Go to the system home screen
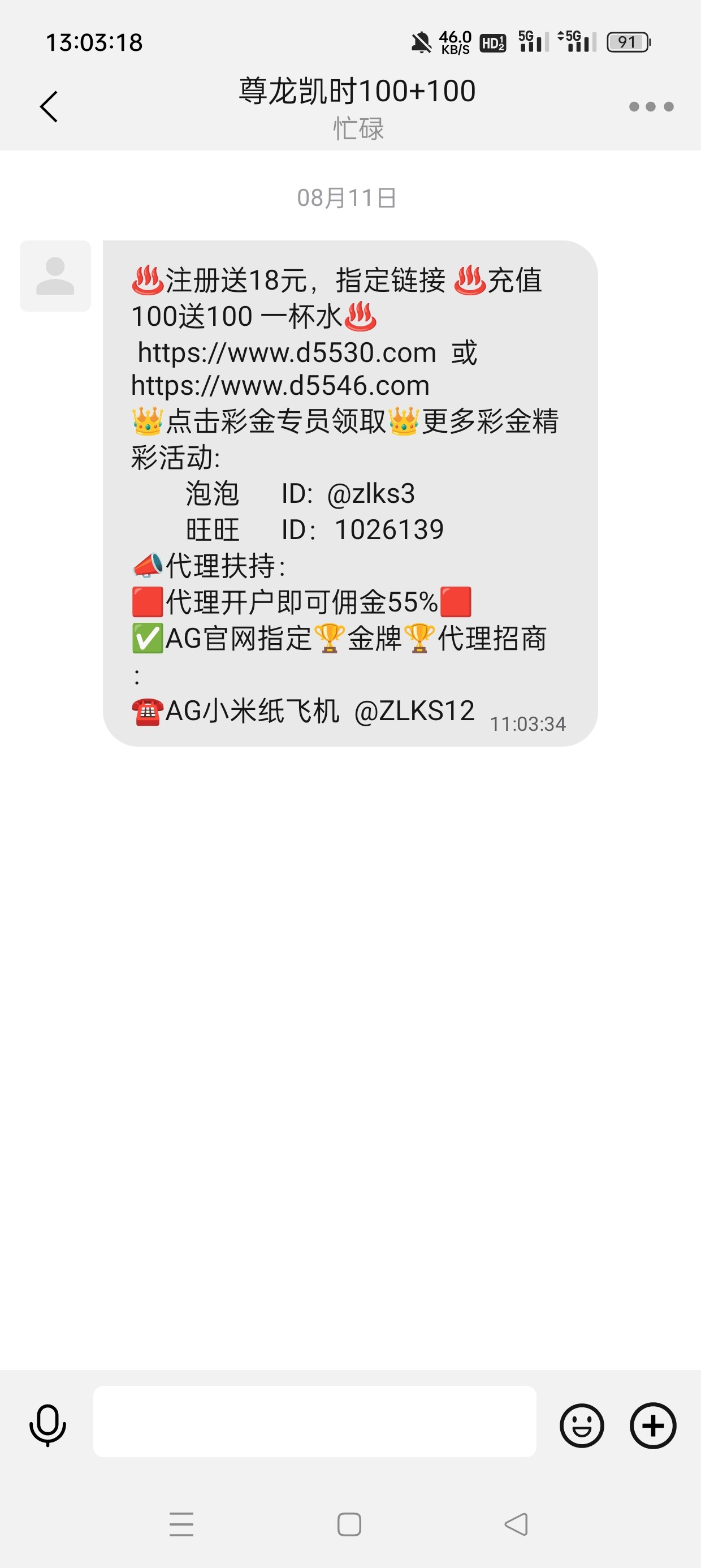 click(349, 1524)
